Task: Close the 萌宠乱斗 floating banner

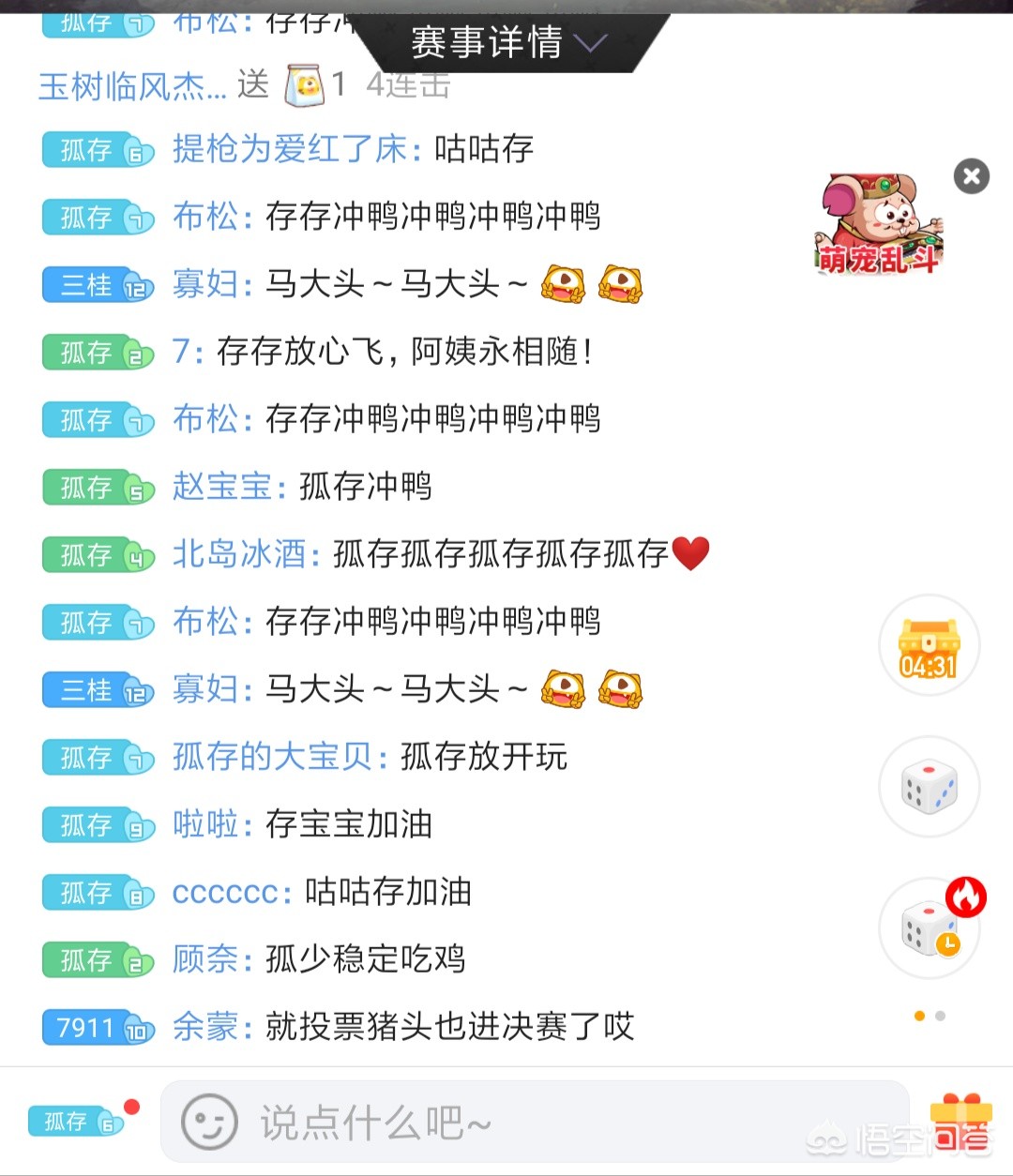Action: click(971, 176)
